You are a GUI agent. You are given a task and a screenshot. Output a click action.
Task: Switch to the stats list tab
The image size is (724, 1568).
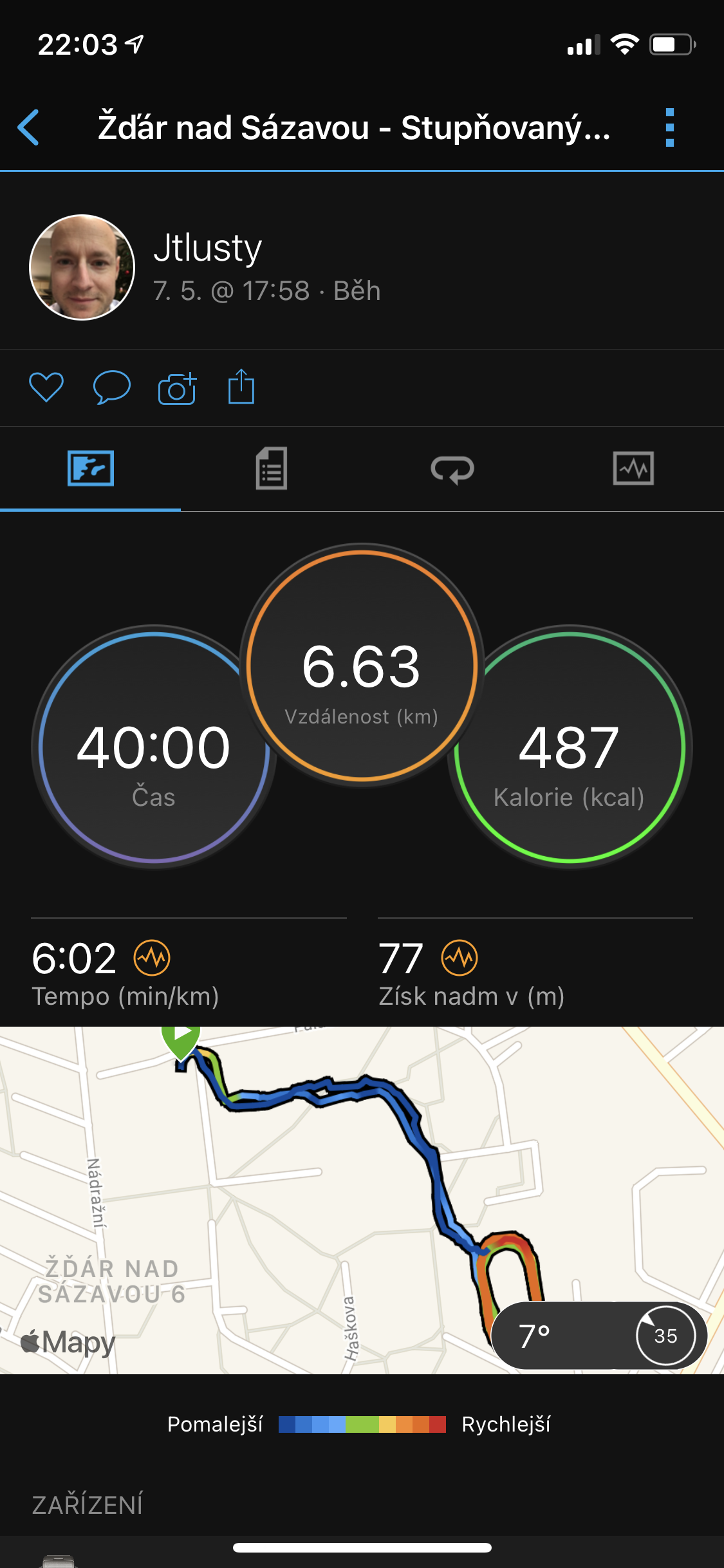(x=272, y=469)
